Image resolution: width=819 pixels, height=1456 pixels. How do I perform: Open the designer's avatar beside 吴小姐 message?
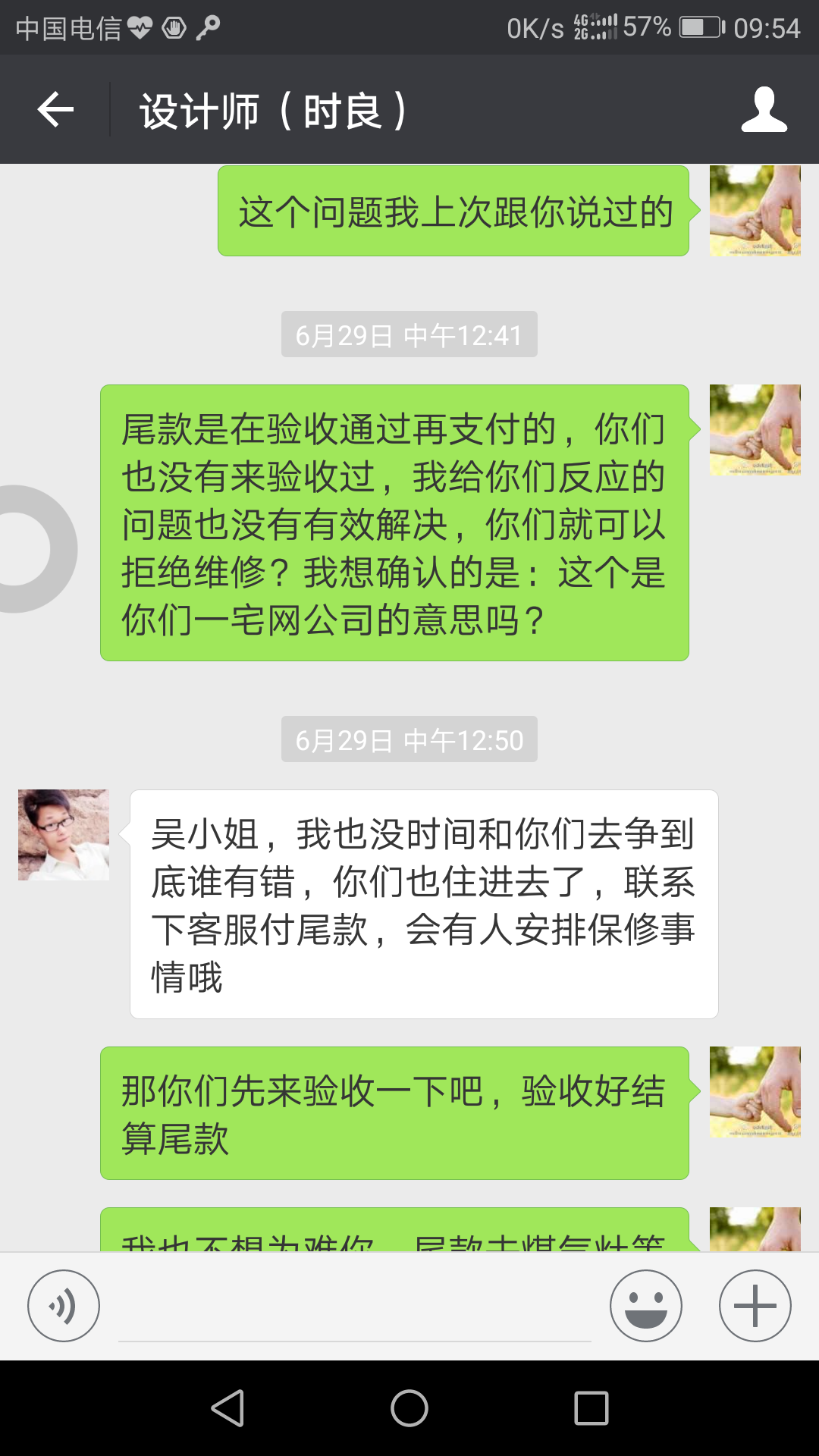(x=64, y=834)
